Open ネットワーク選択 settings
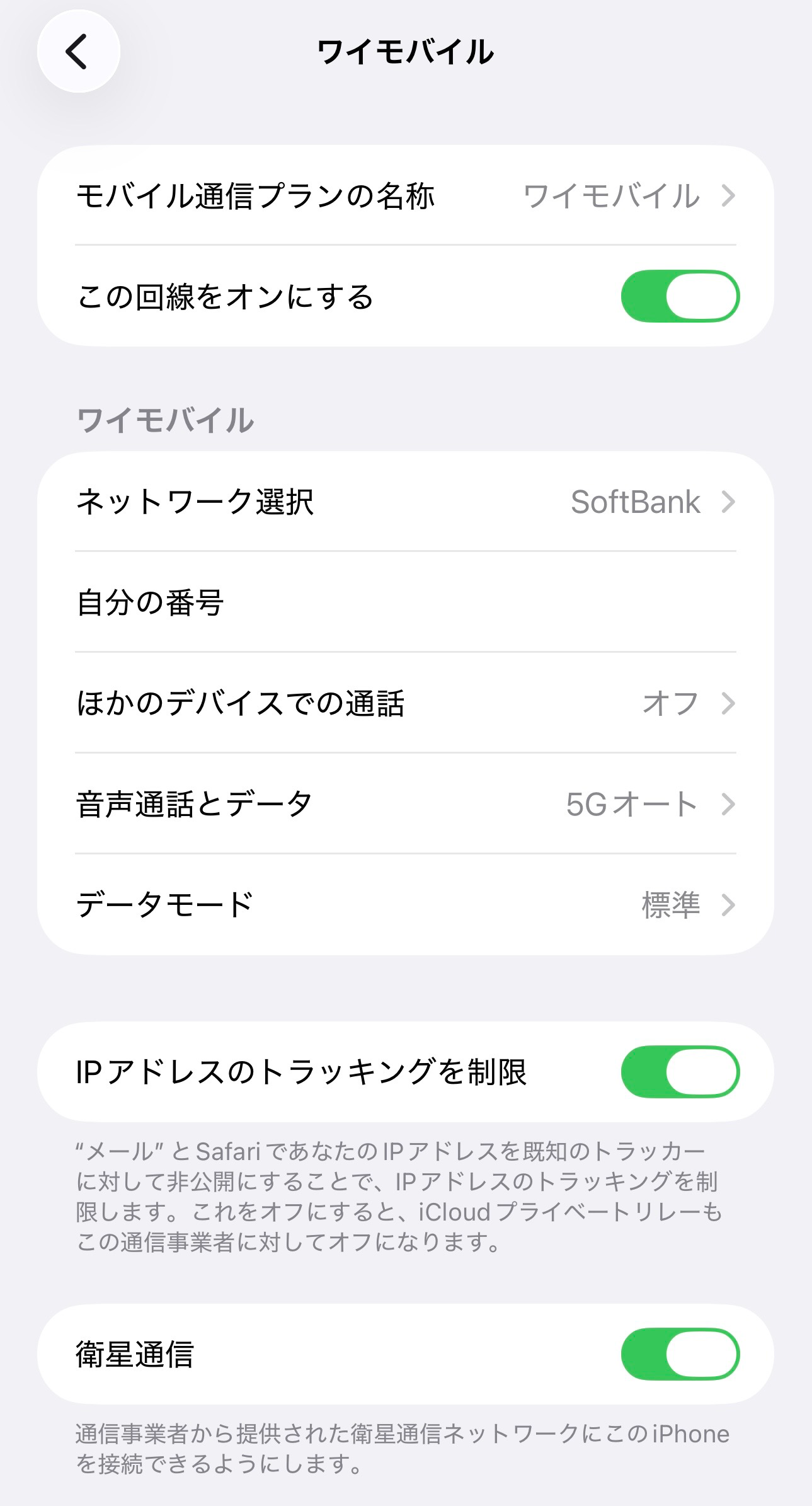Viewport: 812px width, 1506px height. coord(406,502)
